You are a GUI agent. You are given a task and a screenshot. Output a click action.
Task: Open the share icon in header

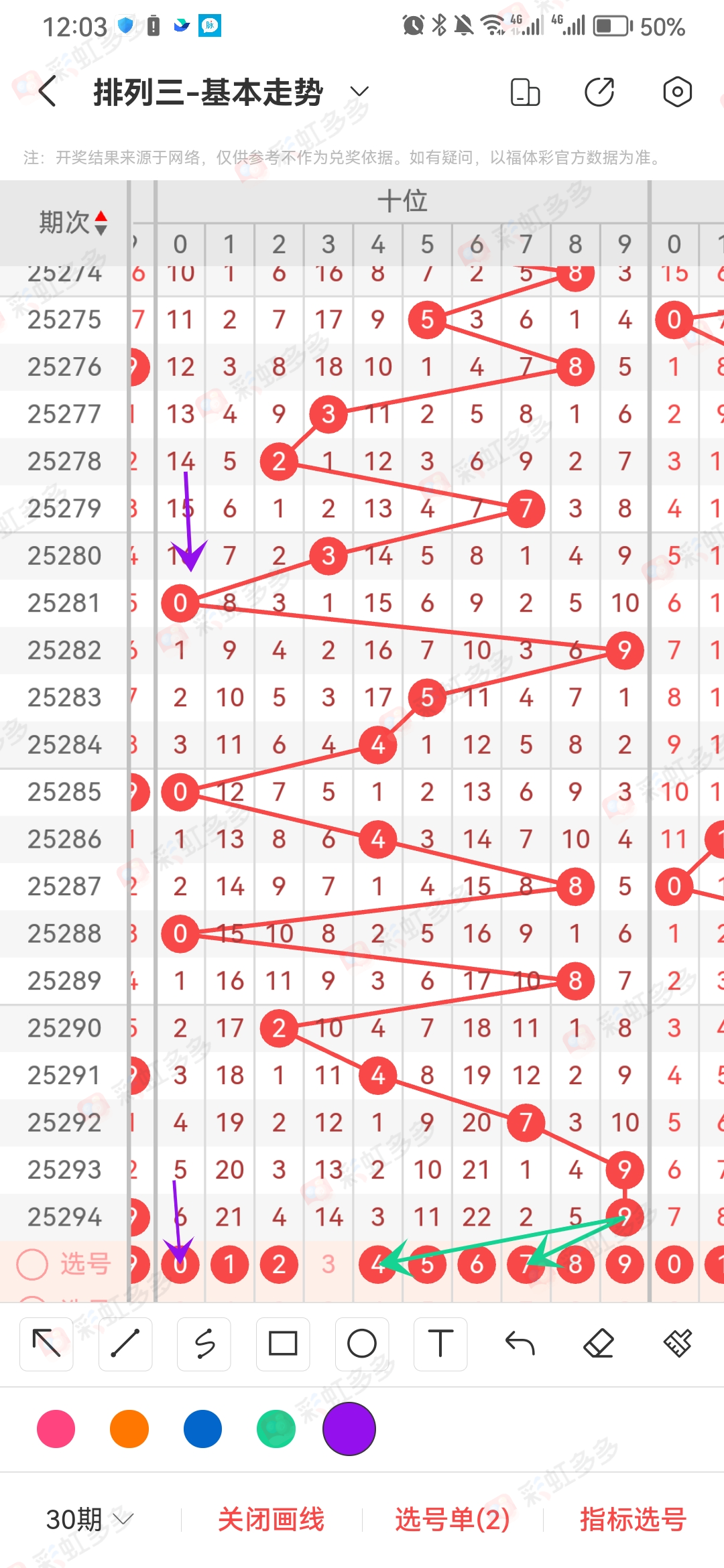(x=599, y=92)
